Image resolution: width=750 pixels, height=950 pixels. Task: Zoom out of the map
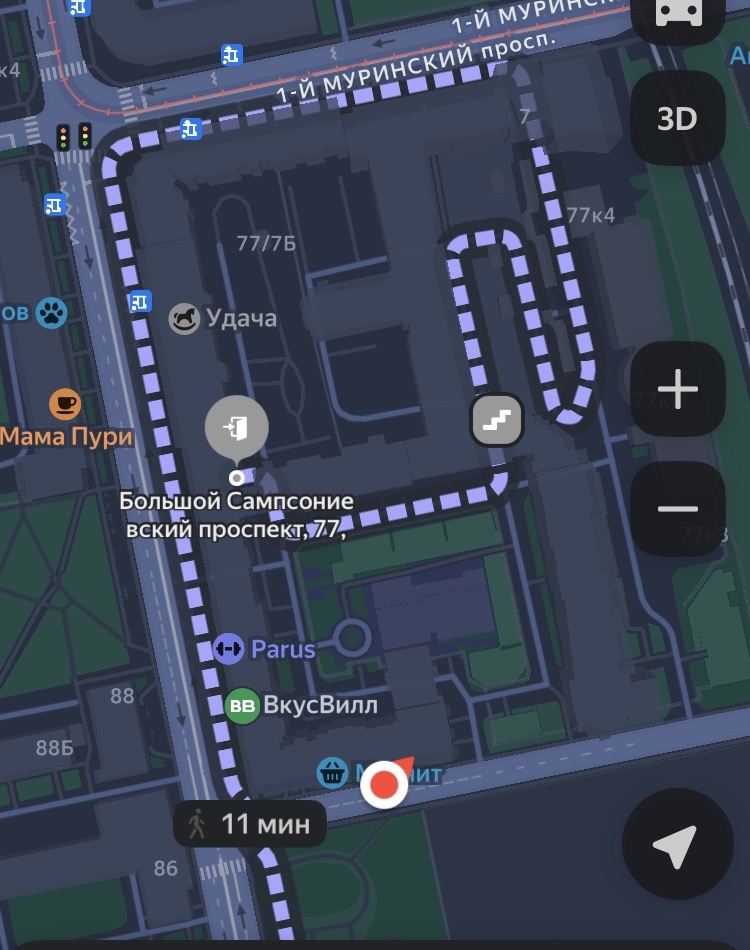click(x=677, y=508)
